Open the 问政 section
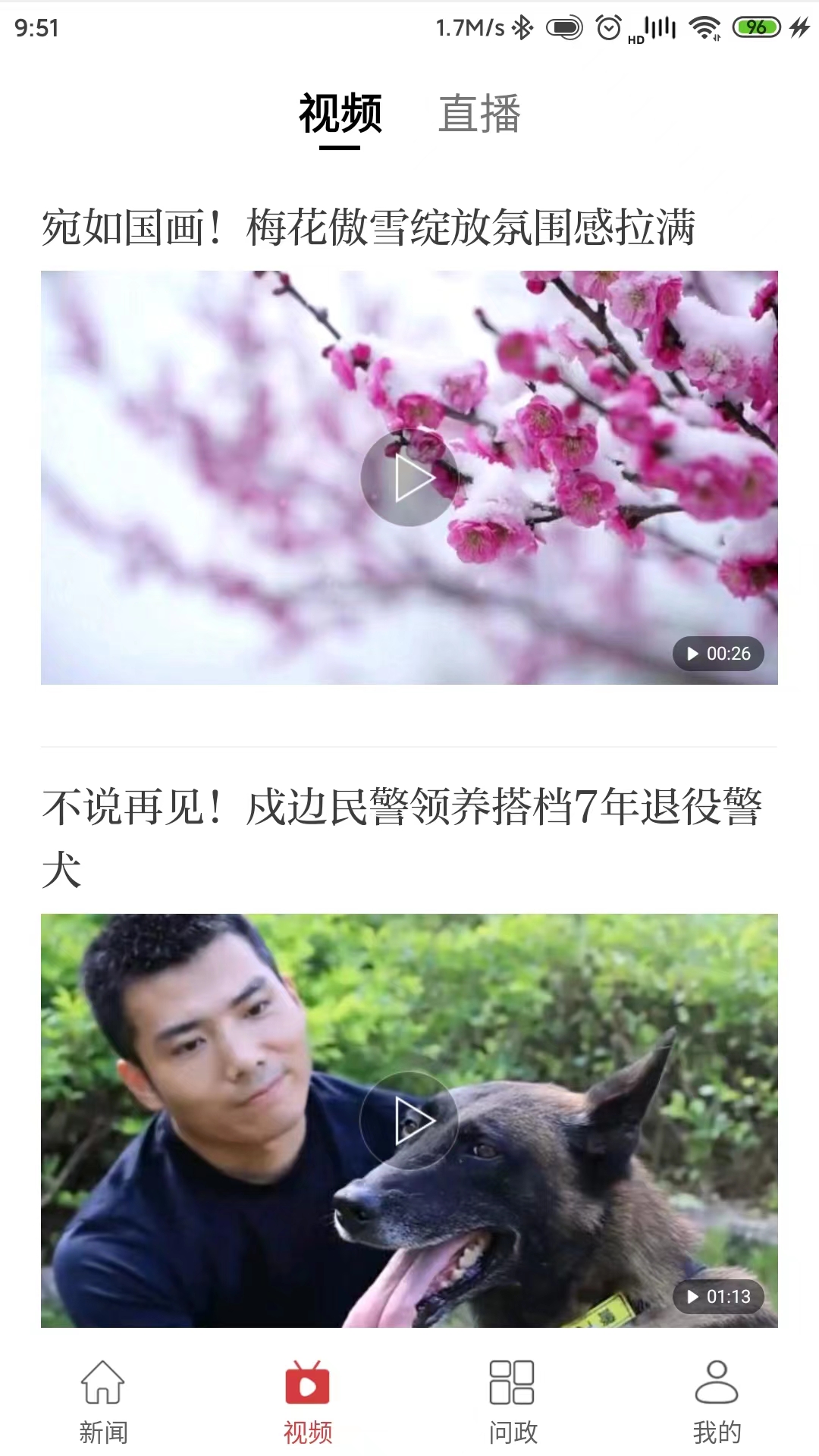 click(512, 1401)
